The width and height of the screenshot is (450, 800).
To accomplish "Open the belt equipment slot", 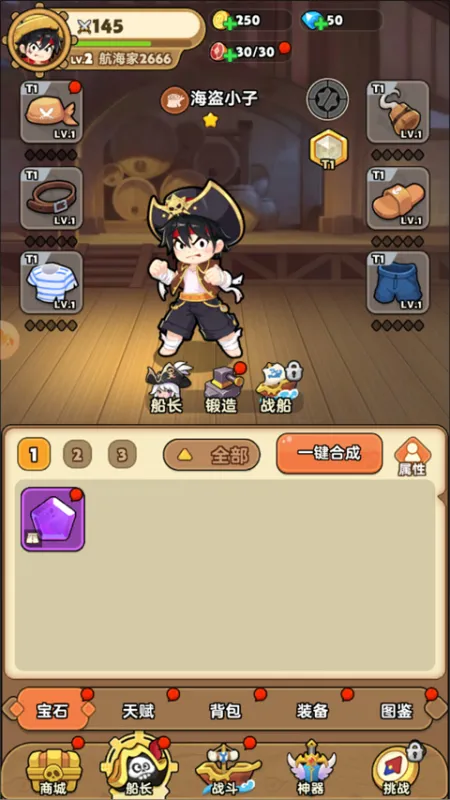I will click(x=51, y=198).
